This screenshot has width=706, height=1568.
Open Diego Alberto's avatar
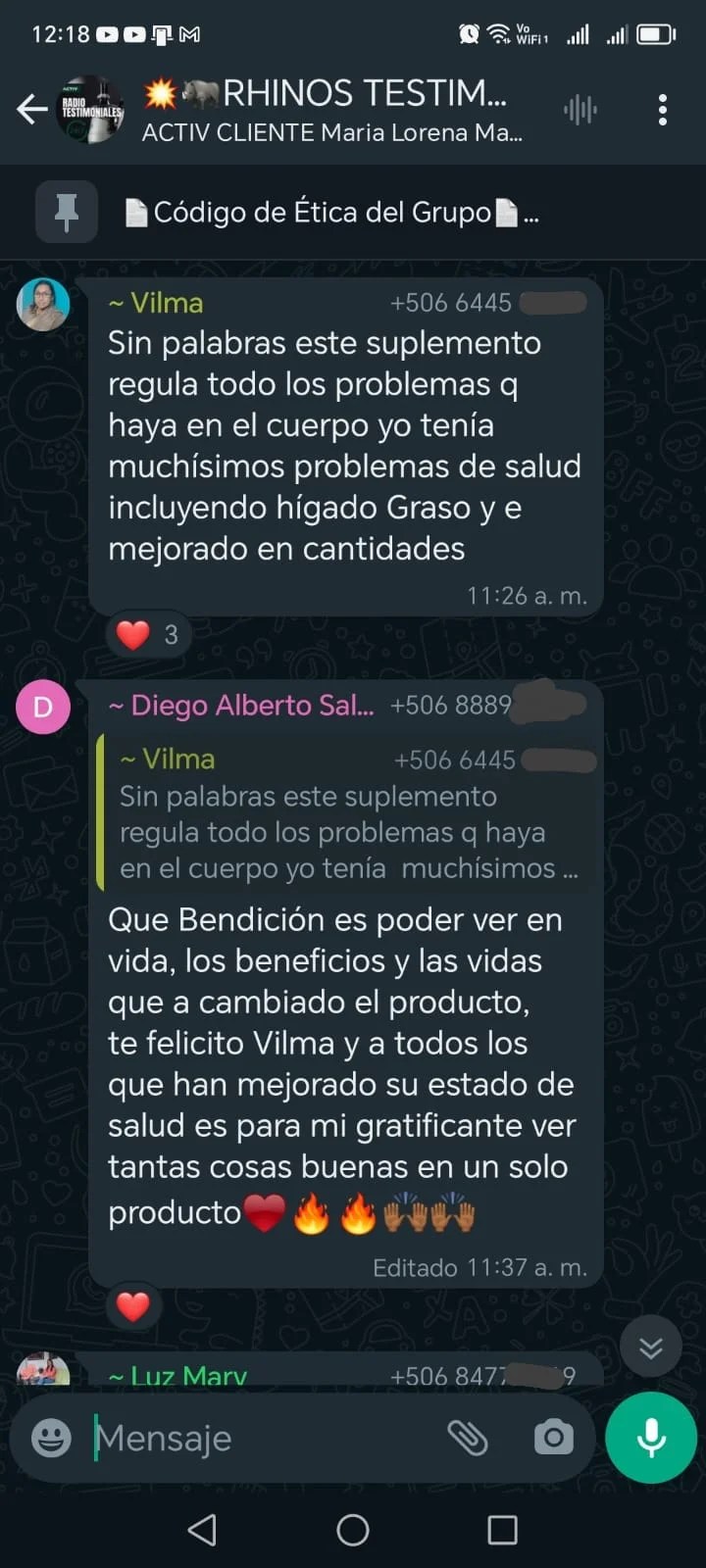43,707
